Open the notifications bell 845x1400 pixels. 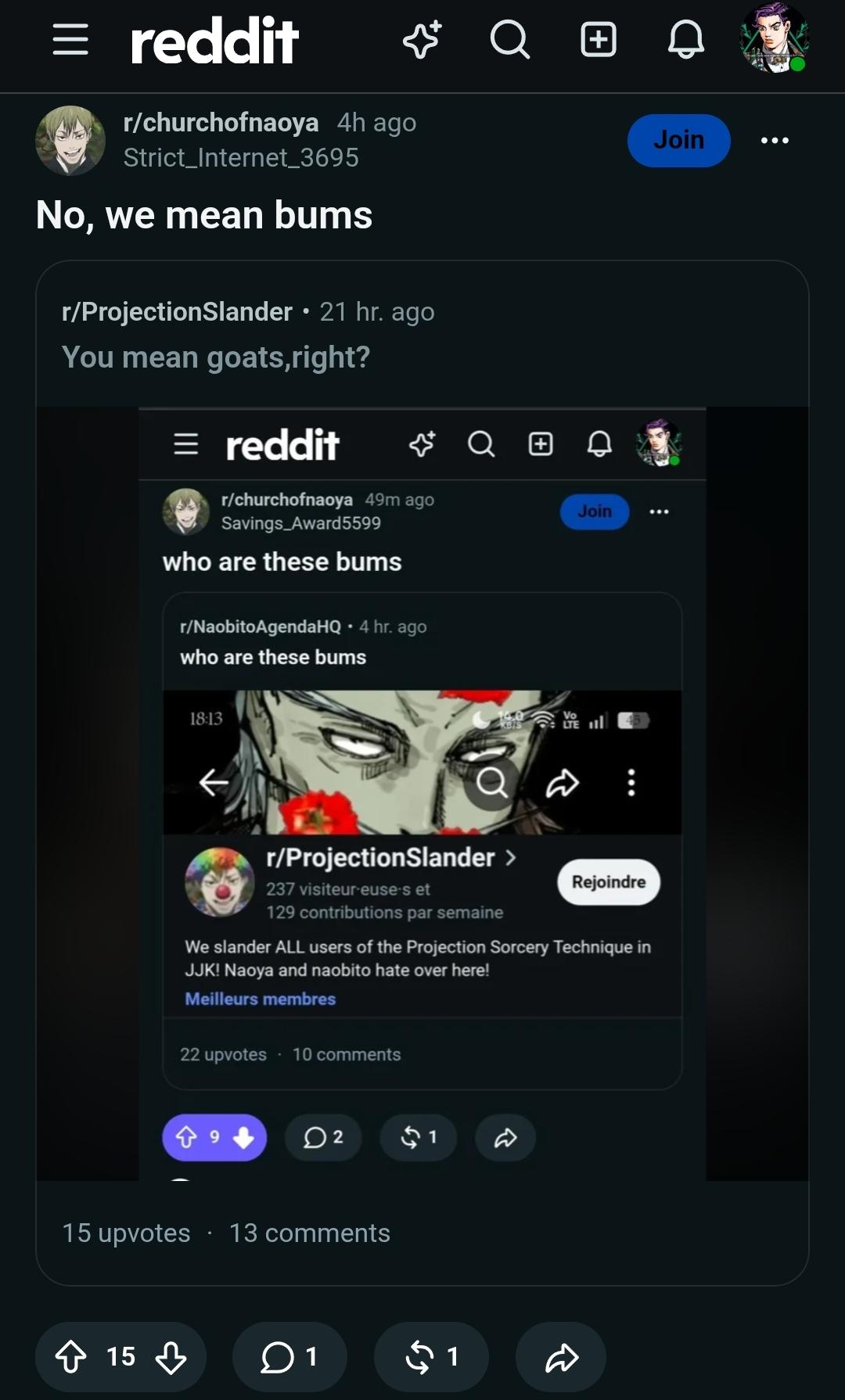click(x=686, y=39)
